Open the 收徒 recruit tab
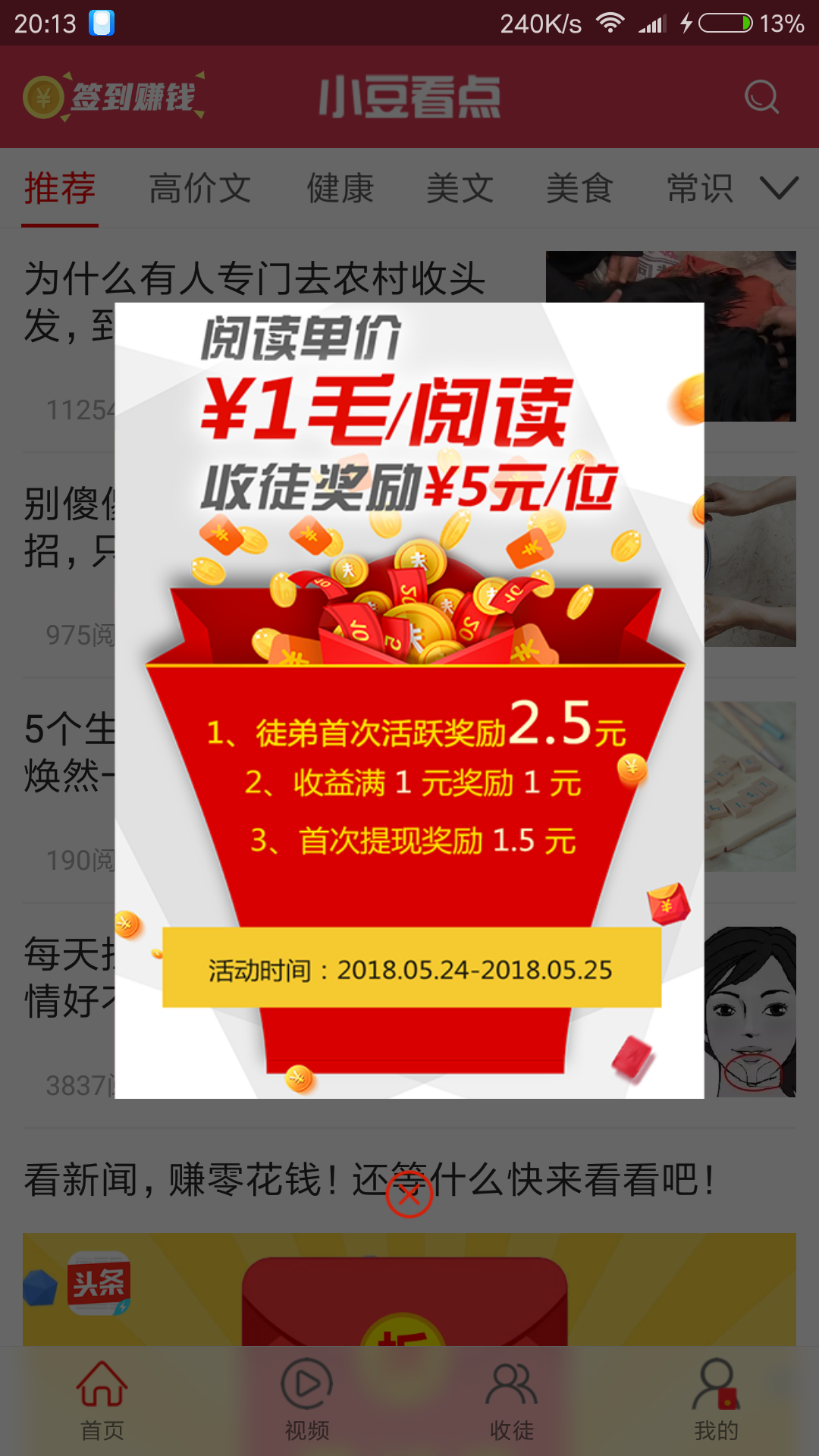 point(512,1400)
